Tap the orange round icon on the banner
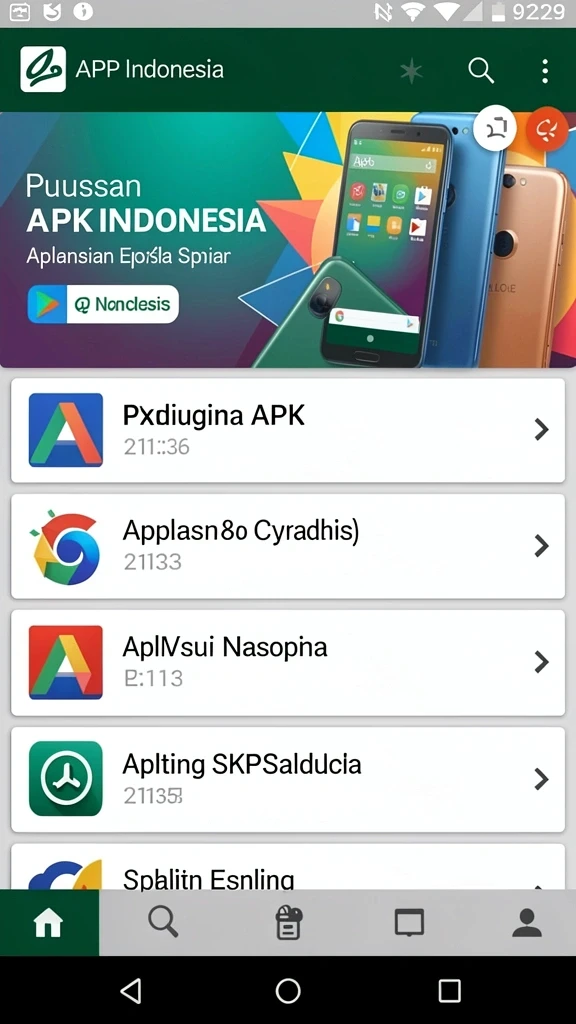 click(547, 129)
